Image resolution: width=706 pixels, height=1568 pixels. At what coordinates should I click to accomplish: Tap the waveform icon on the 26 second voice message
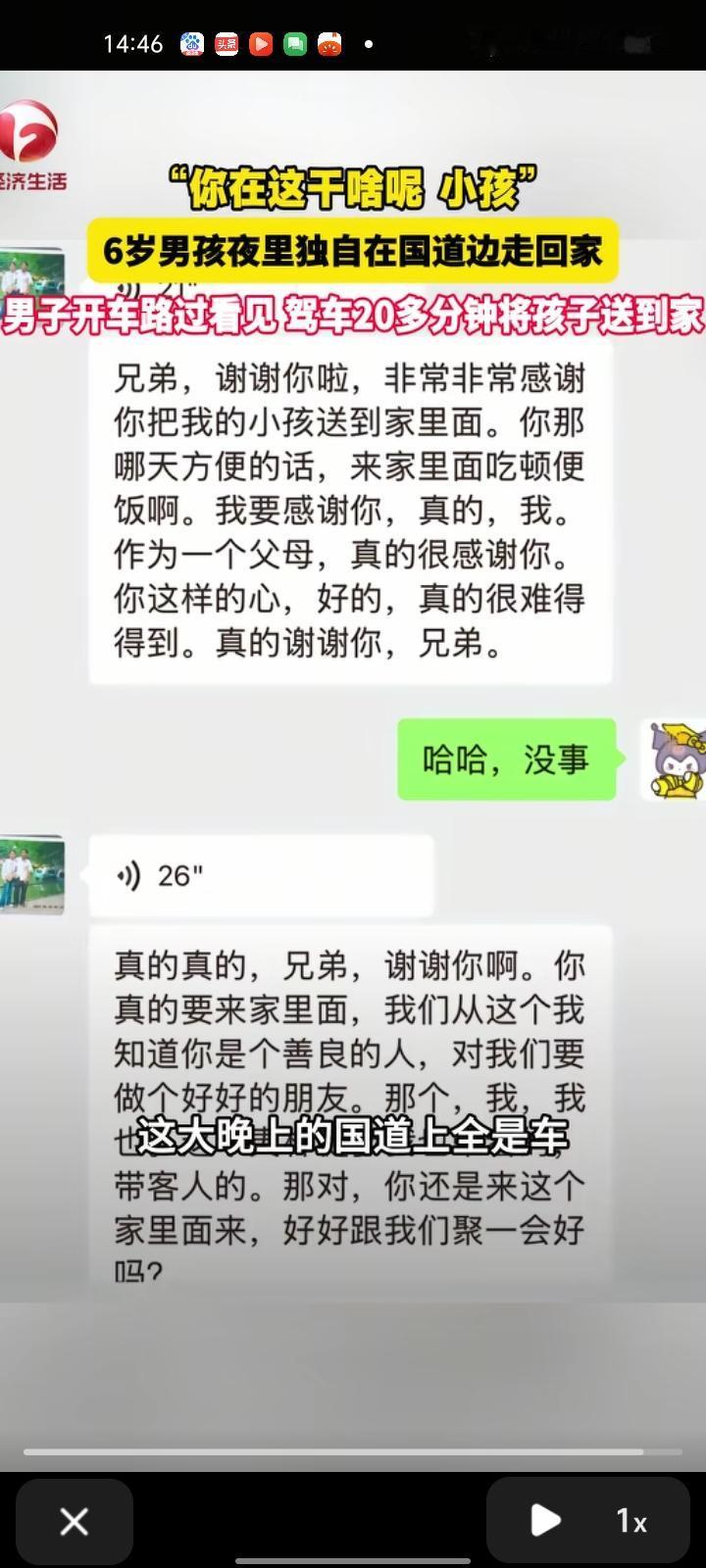click(130, 875)
